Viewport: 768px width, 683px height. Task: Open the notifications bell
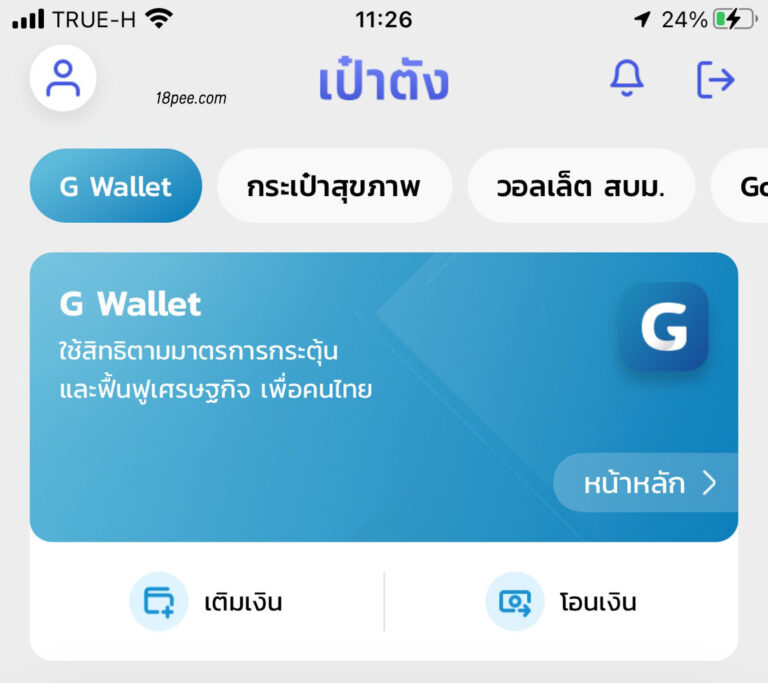pyautogui.click(x=627, y=79)
